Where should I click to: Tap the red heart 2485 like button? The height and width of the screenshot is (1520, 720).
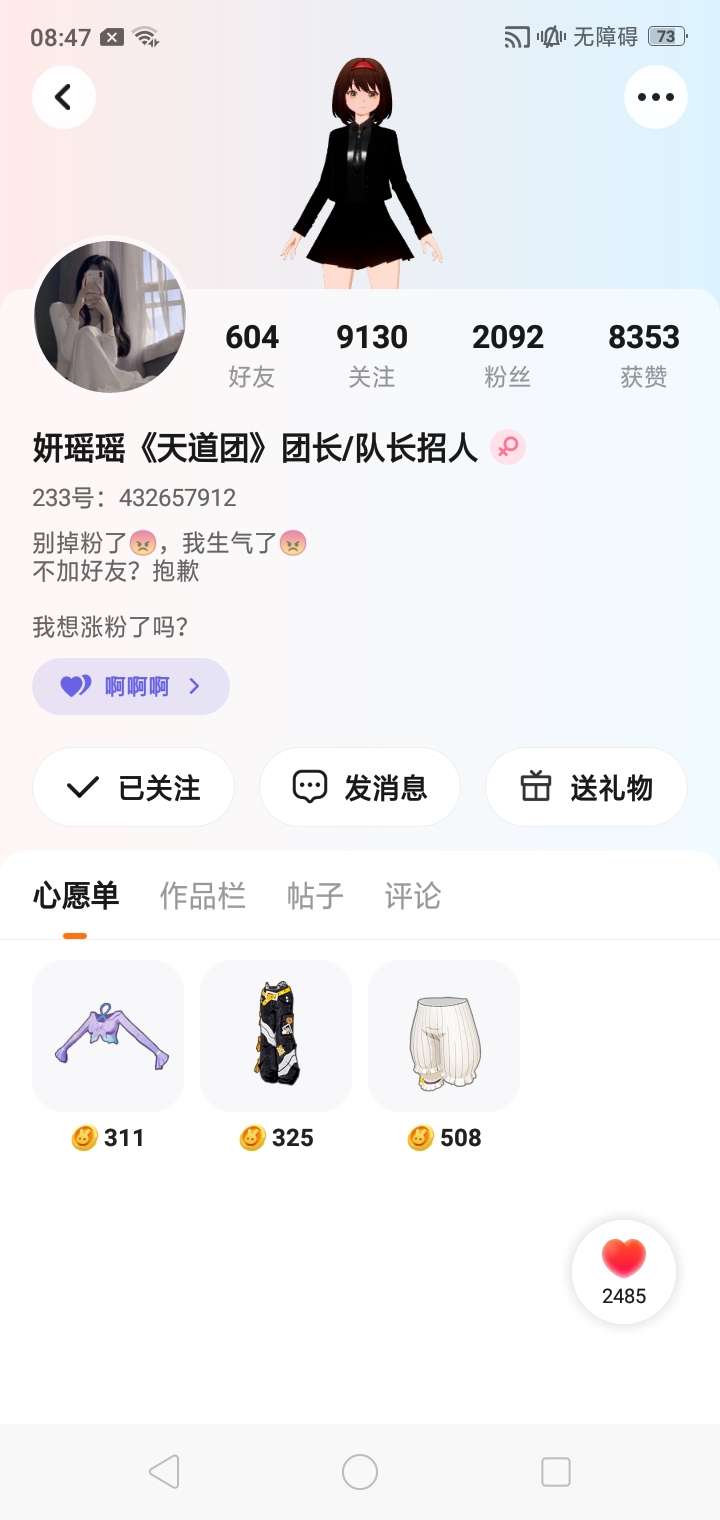pyautogui.click(x=624, y=1271)
